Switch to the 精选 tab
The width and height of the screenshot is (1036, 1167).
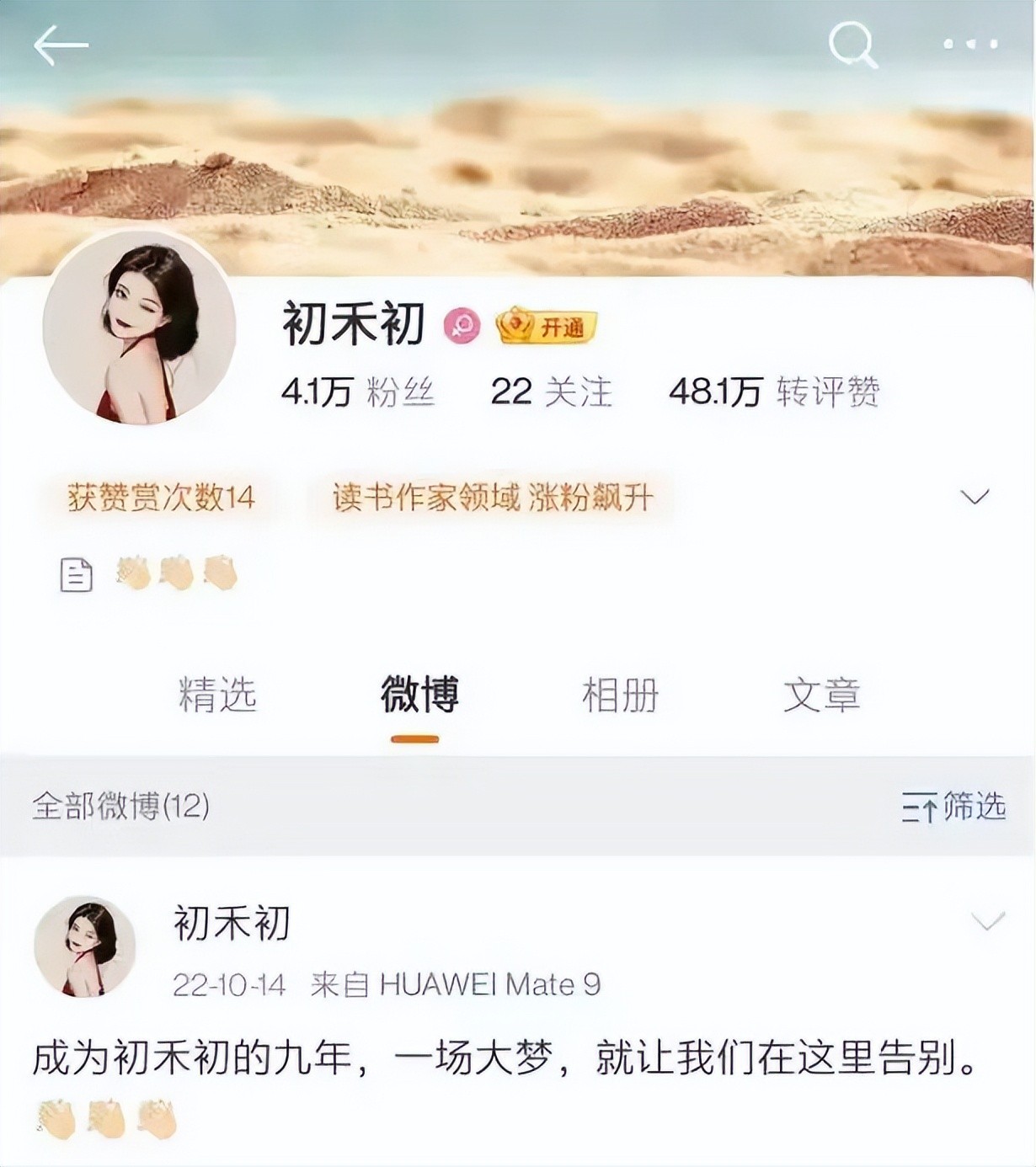[217, 695]
